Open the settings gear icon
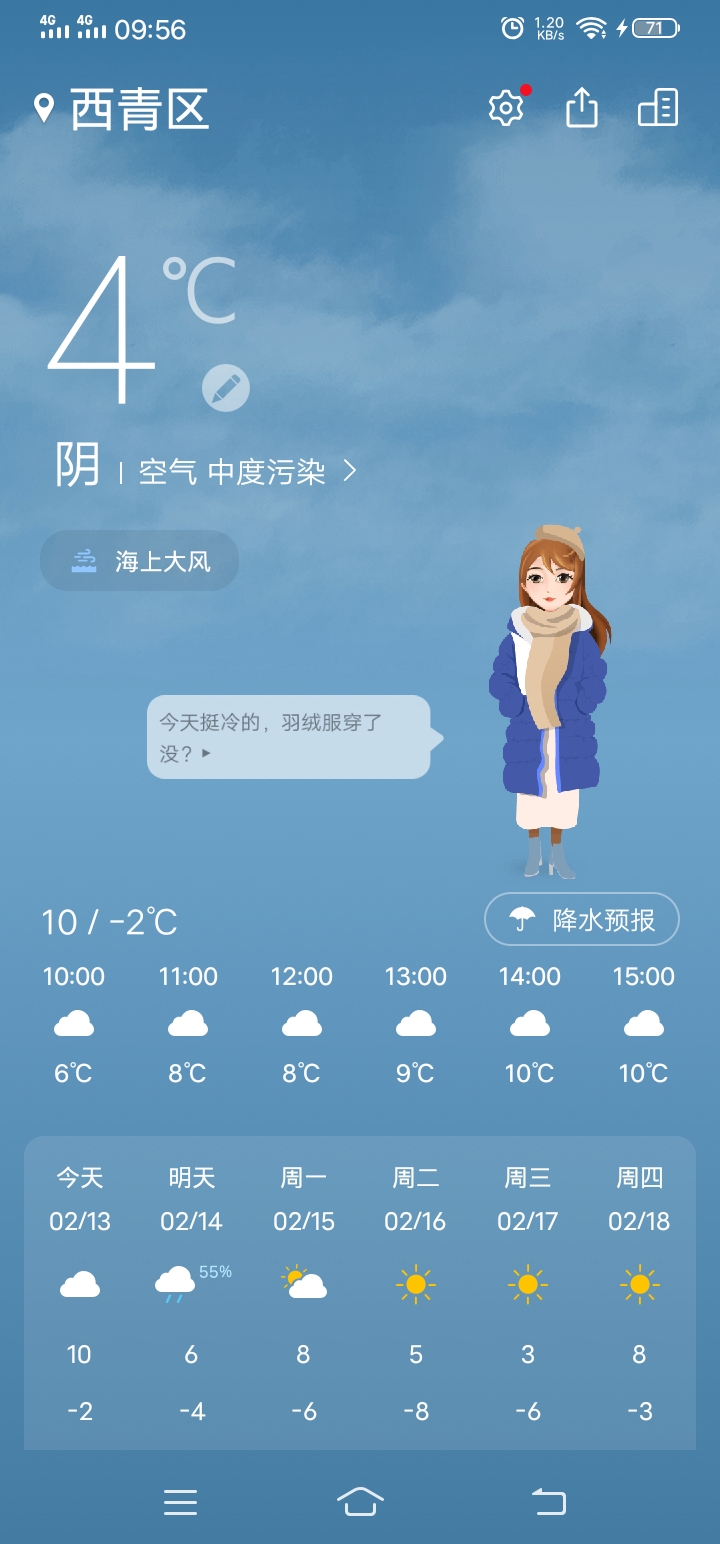 point(506,108)
